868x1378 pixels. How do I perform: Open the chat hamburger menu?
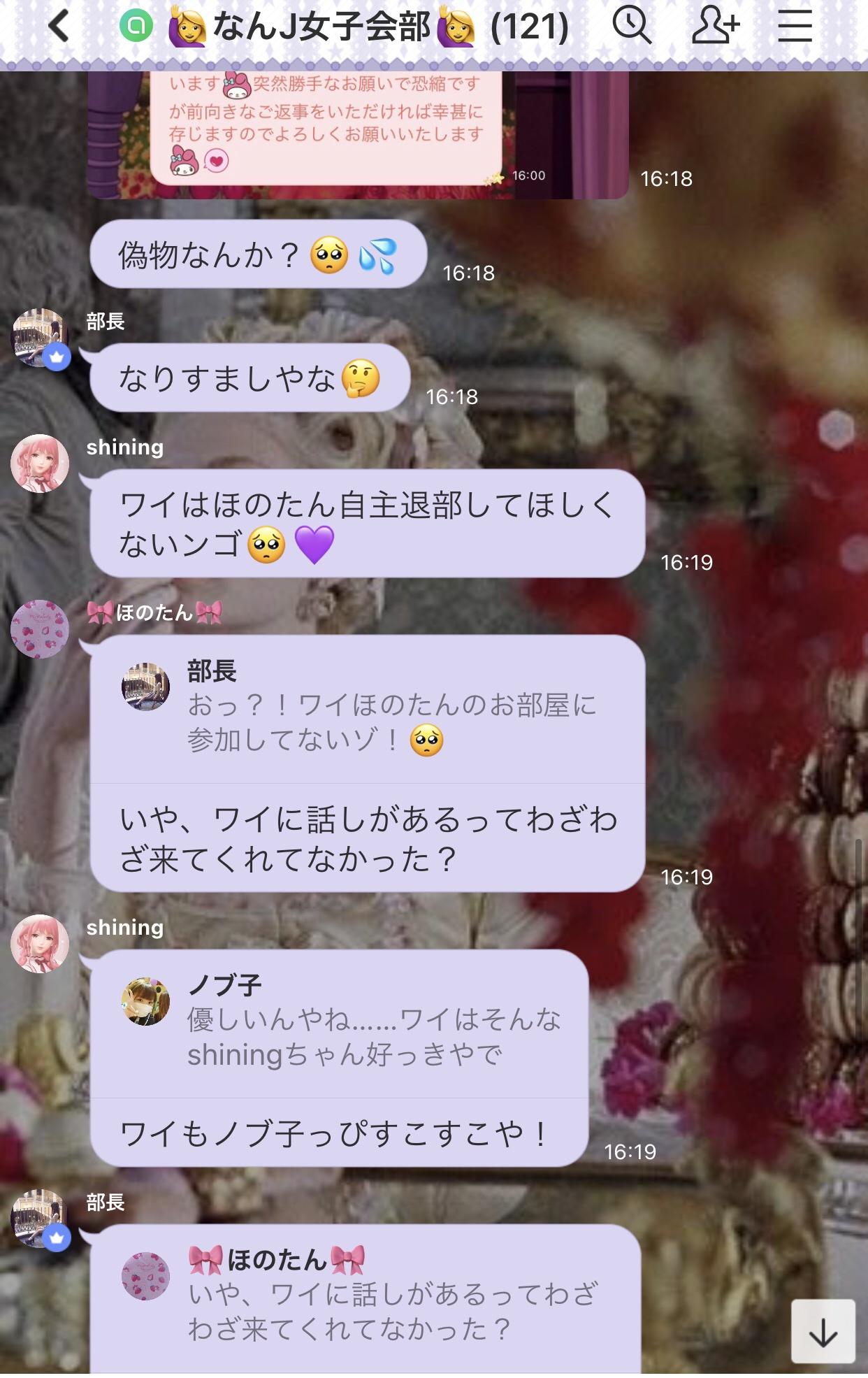coord(795,27)
